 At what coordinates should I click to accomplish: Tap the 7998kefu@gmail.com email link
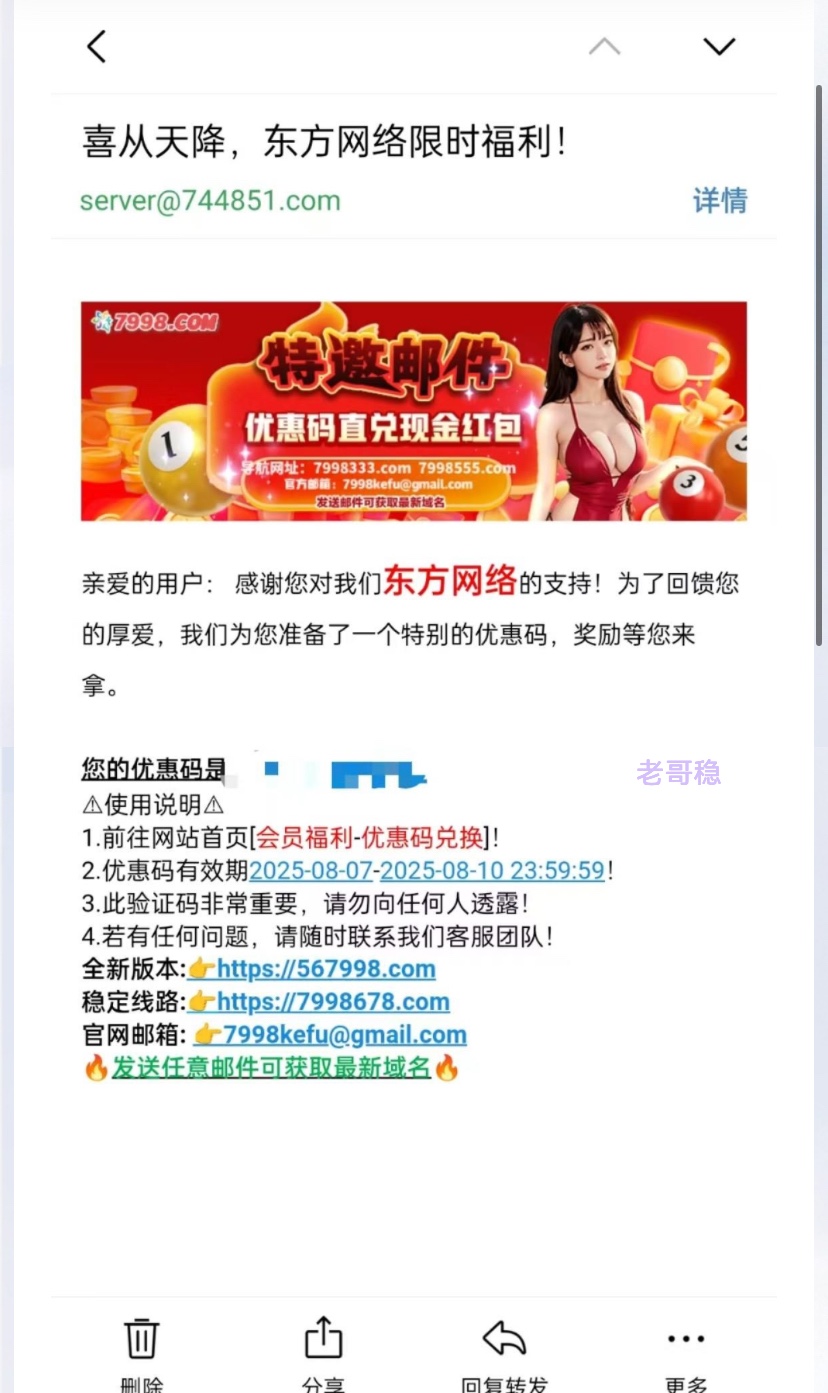[x=344, y=1034]
